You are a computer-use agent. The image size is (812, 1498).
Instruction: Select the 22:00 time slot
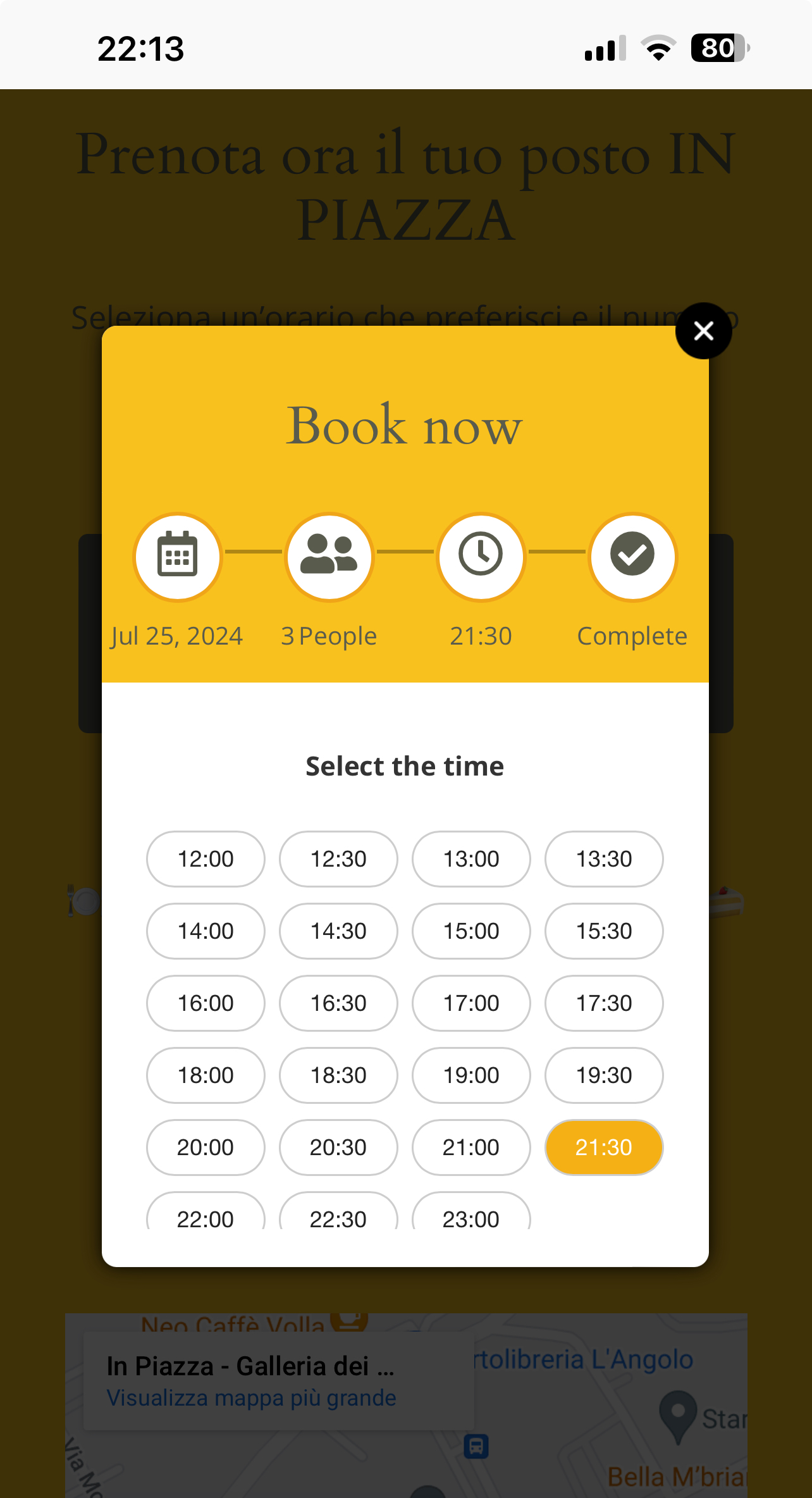click(206, 1215)
